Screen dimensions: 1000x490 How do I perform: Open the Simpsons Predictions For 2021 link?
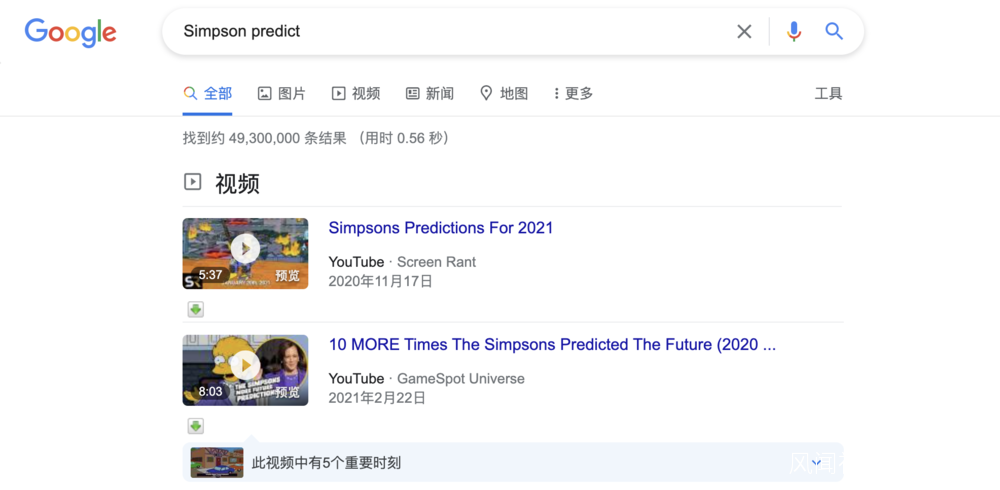pos(440,228)
